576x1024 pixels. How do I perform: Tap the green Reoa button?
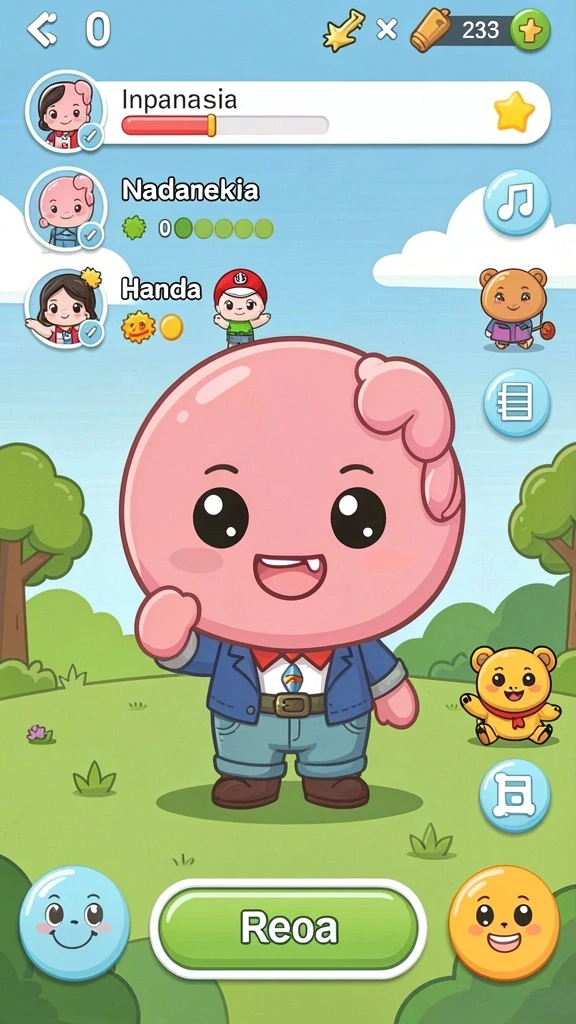pos(288,929)
